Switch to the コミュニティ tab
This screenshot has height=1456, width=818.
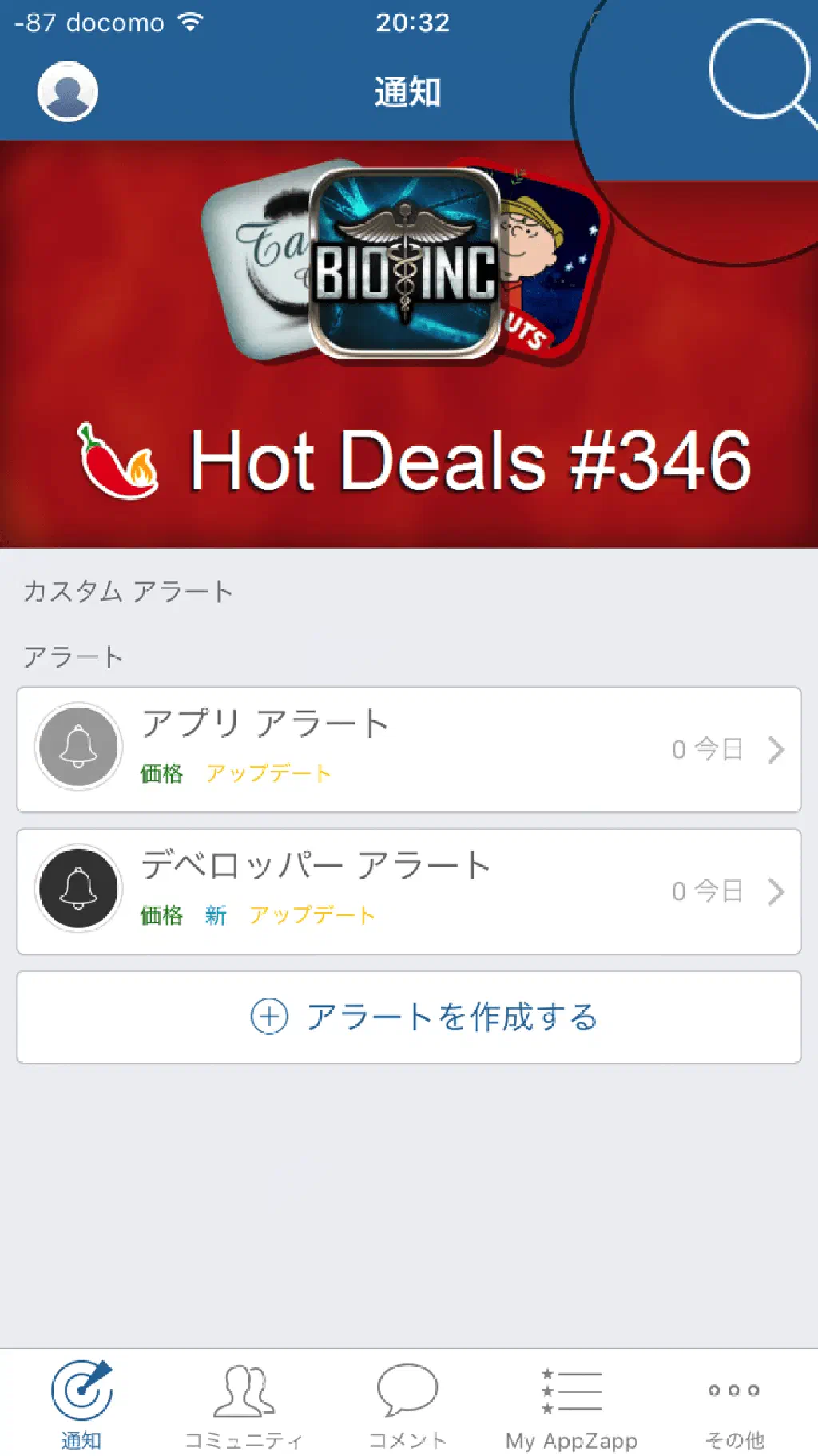point(244,1404)
